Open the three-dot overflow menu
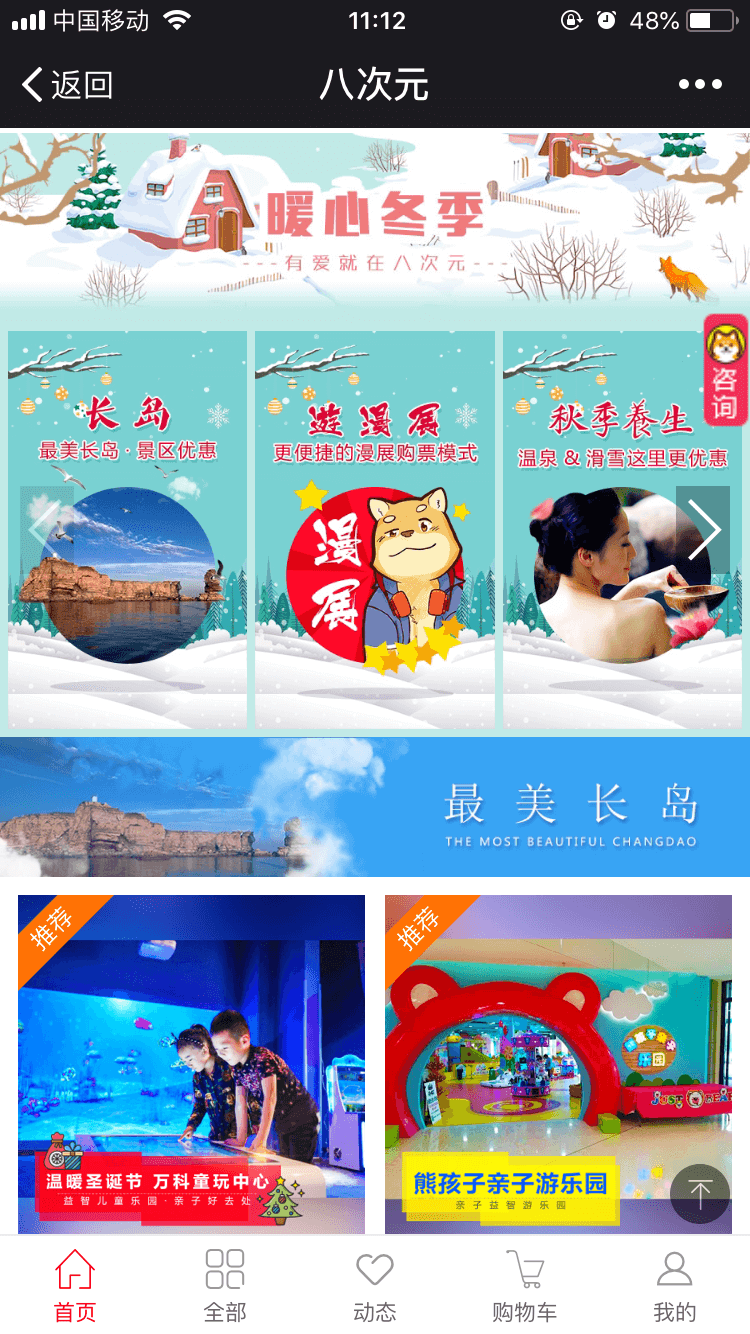This screenshot has height=1334, width=750. pyautogui.click(x=699, y=85)
